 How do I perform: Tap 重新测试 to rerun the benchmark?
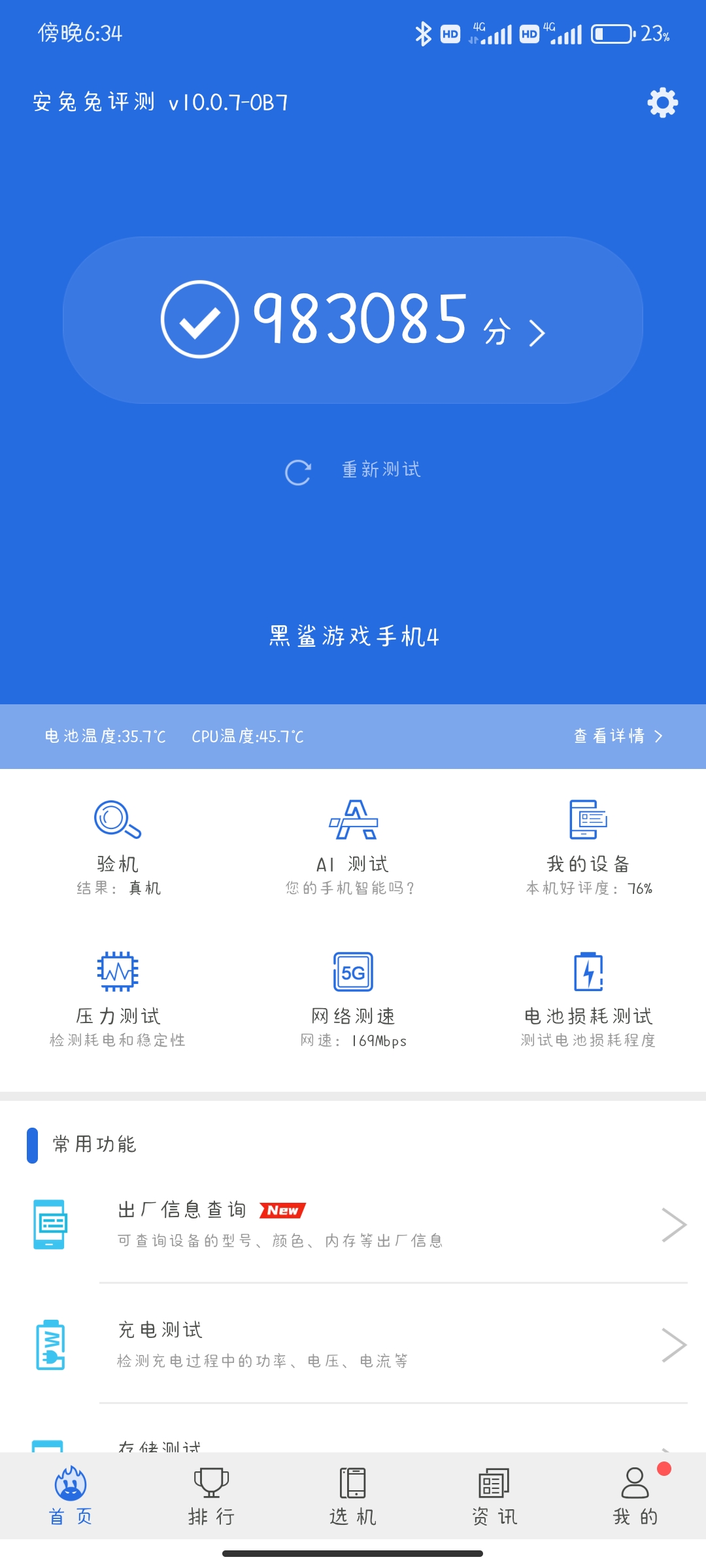[x=353, y=471]
